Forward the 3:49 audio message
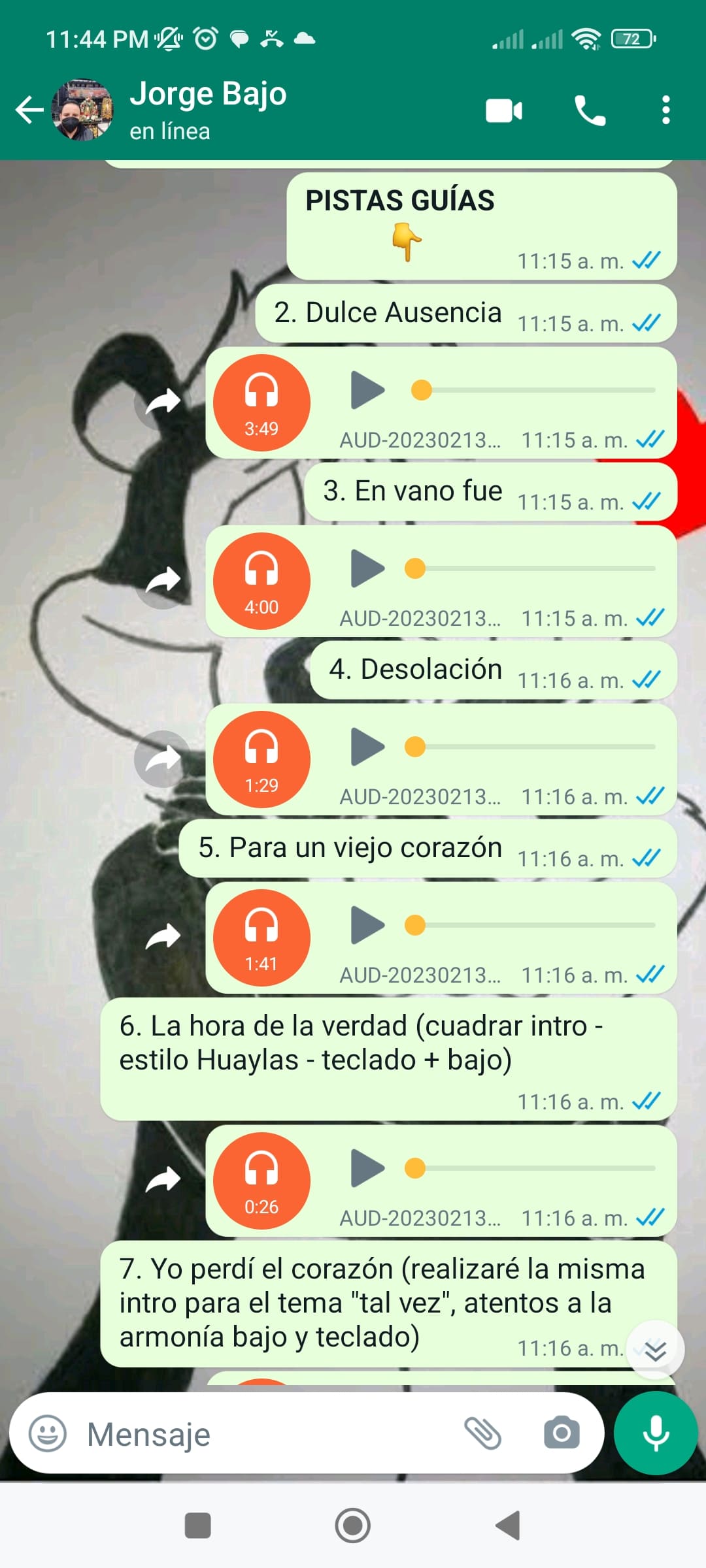706x1568 pixels. (x=162, y=402)
